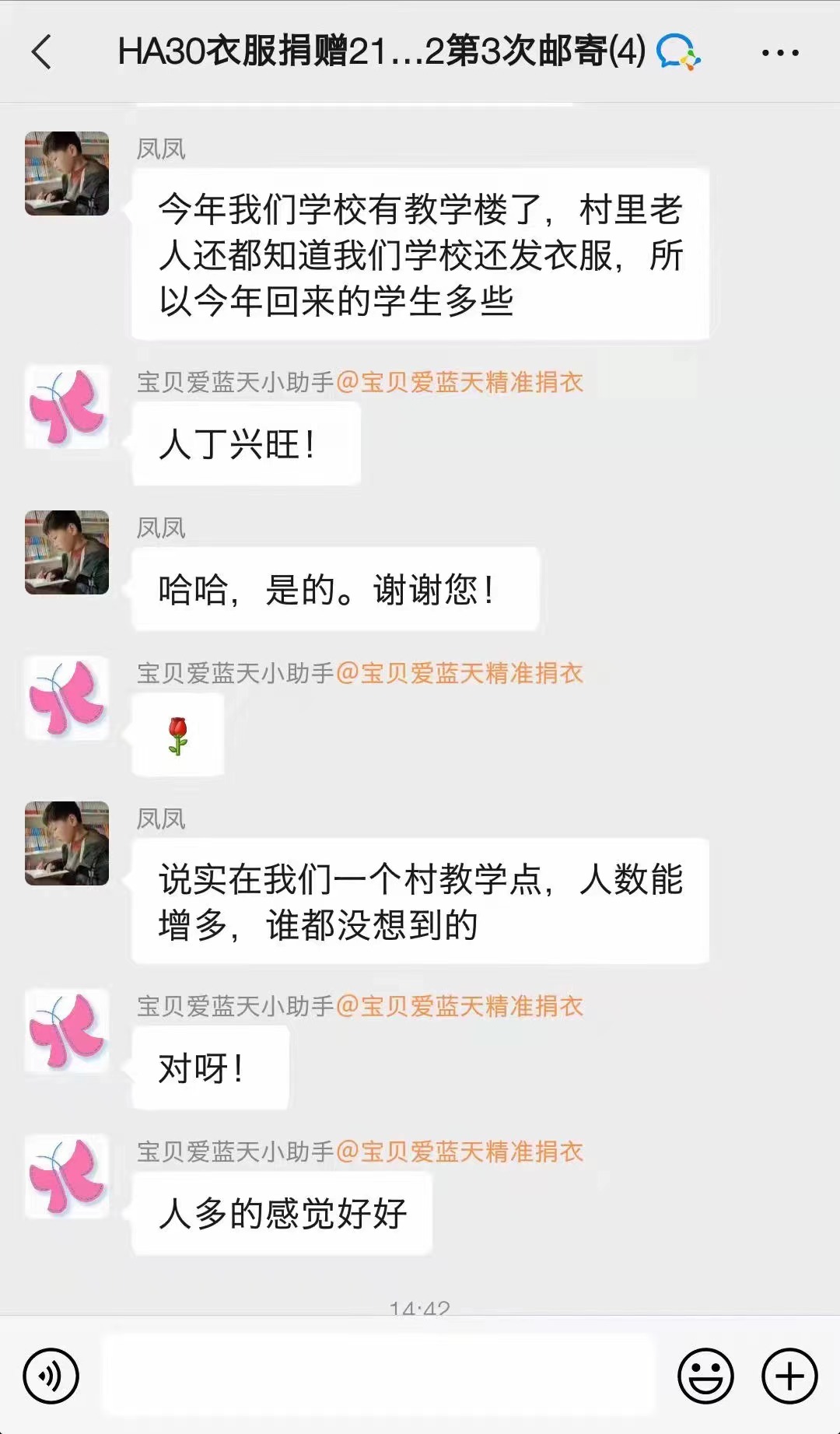
Task: Tap 凤凤's avatar beside the top message
Action: pyautogui.click(x=67, y=174)
